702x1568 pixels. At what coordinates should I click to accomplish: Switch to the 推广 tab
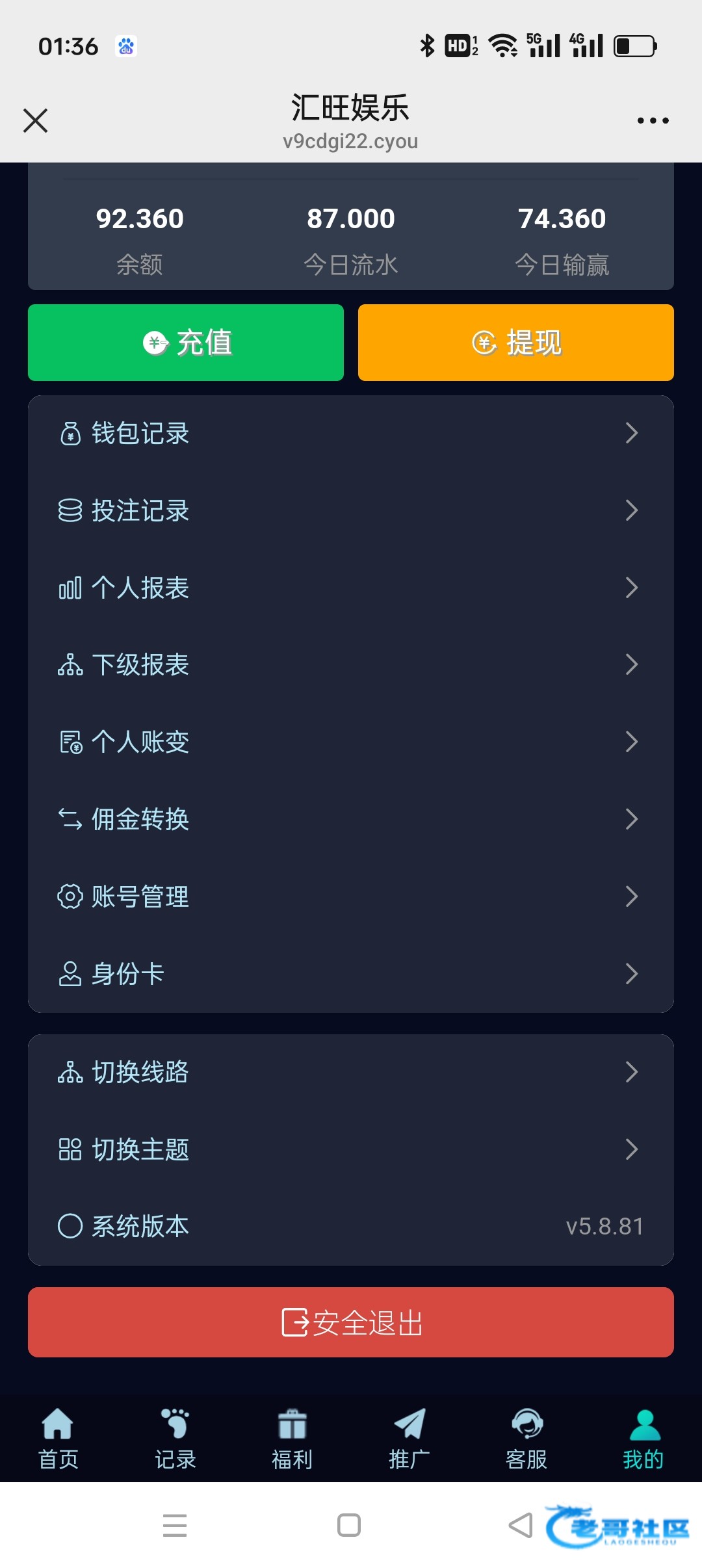click(x=409, y=1439)
